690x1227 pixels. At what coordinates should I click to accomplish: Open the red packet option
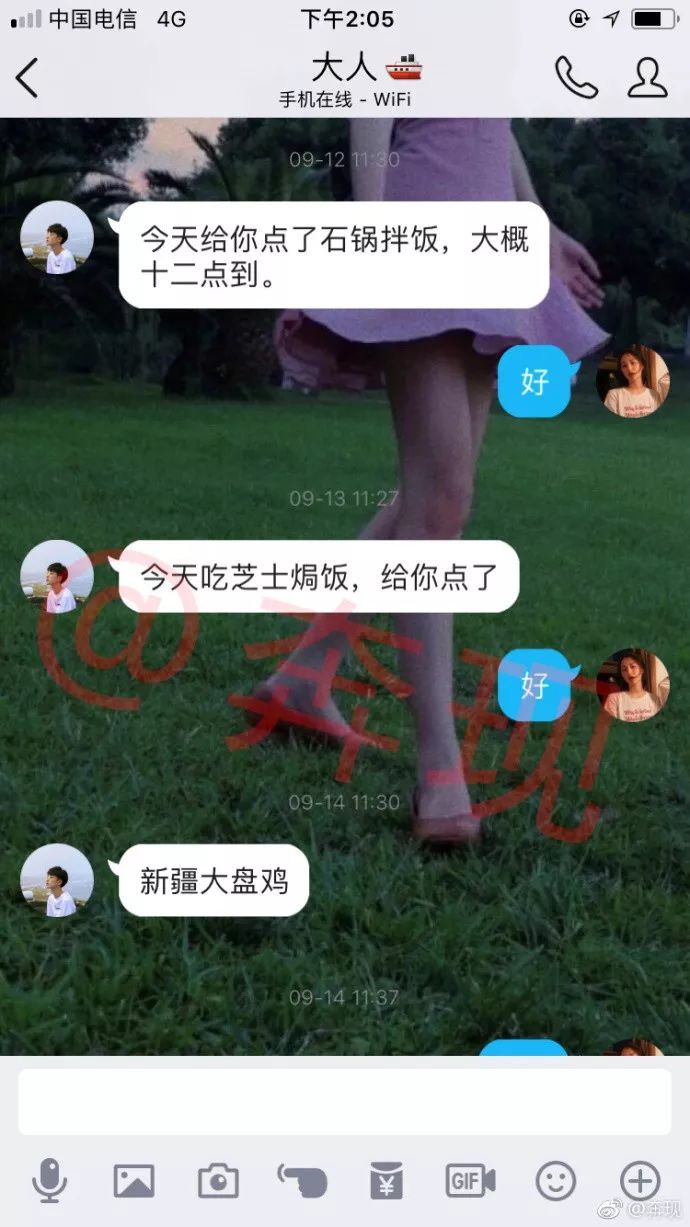tap(386, 1181)
